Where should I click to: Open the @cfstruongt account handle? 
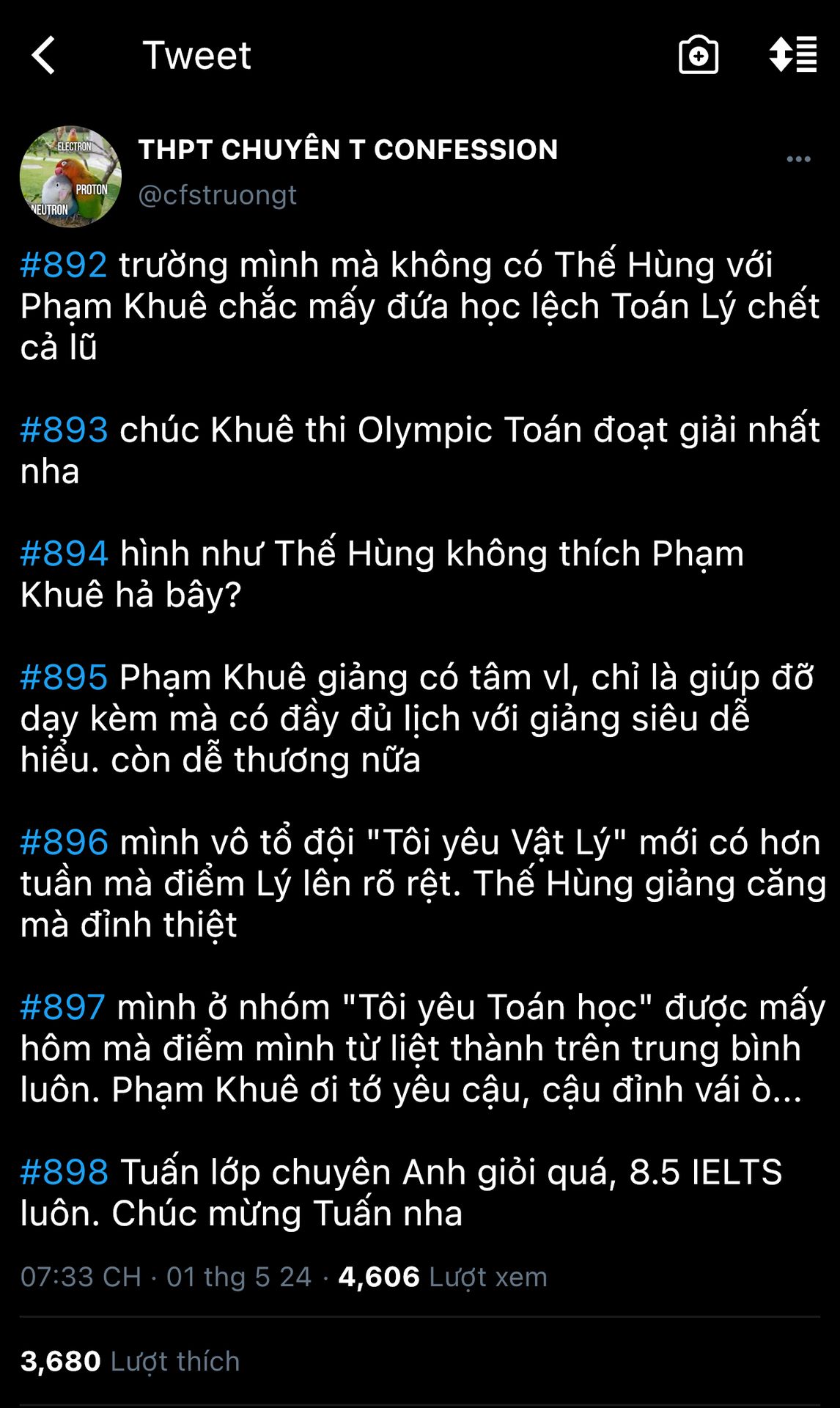218,195
